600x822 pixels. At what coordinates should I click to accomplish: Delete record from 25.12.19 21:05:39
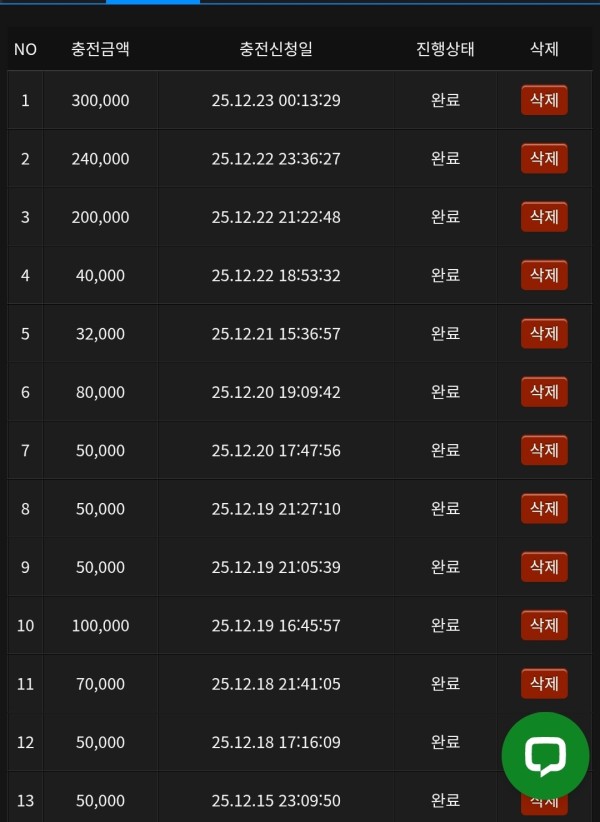pos(544,567)
